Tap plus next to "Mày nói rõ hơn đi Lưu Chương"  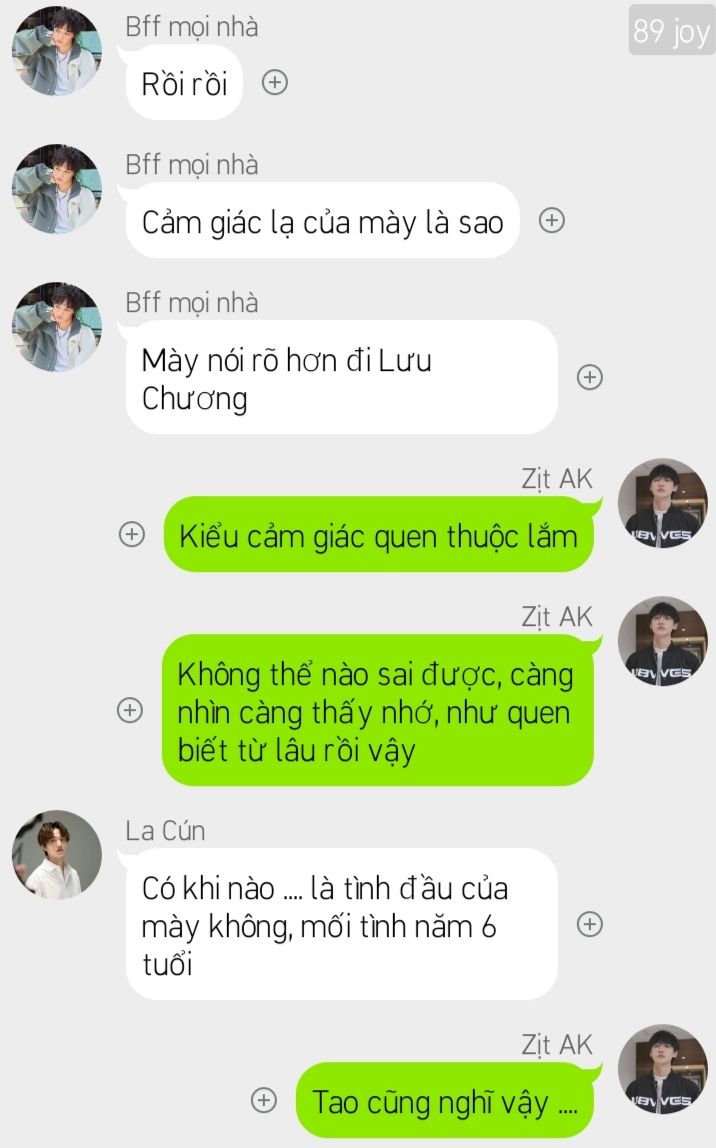pos(591,377)
